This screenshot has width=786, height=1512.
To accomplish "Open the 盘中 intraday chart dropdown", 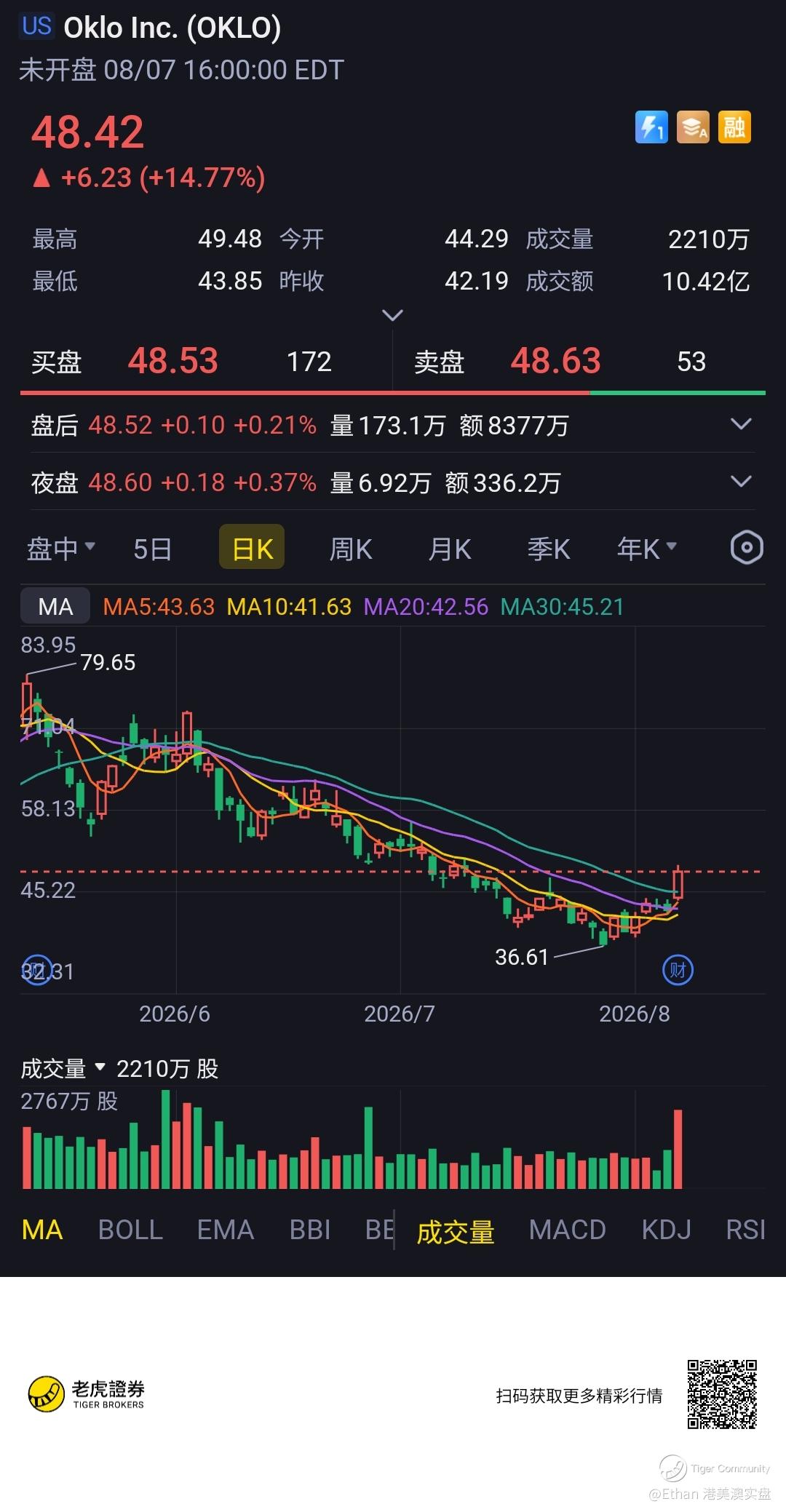I will pos(61,548).
